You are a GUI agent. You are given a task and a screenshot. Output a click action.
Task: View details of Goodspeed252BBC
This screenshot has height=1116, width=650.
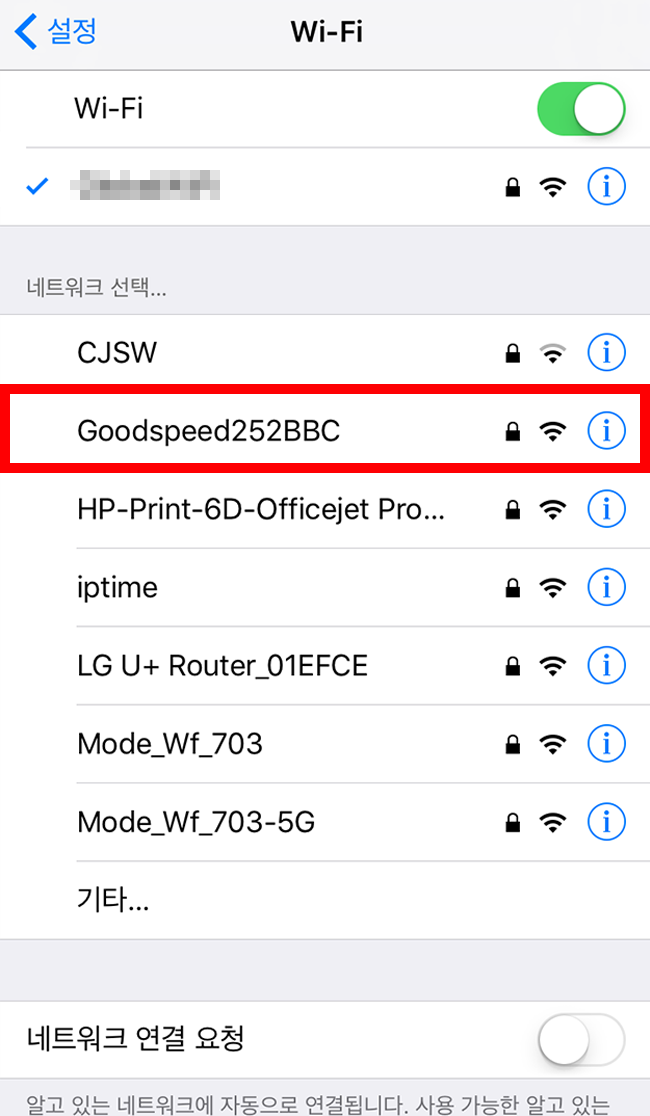[606, 431]
